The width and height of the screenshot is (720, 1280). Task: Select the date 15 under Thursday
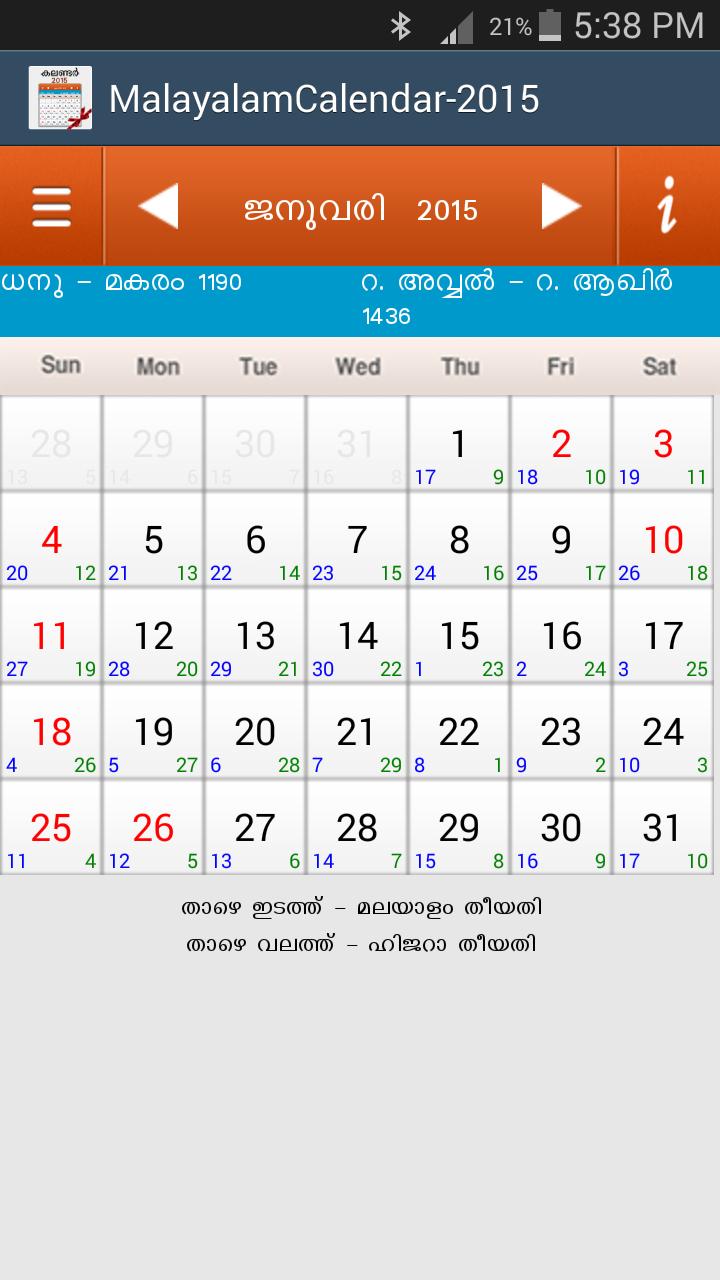point(458,635)
